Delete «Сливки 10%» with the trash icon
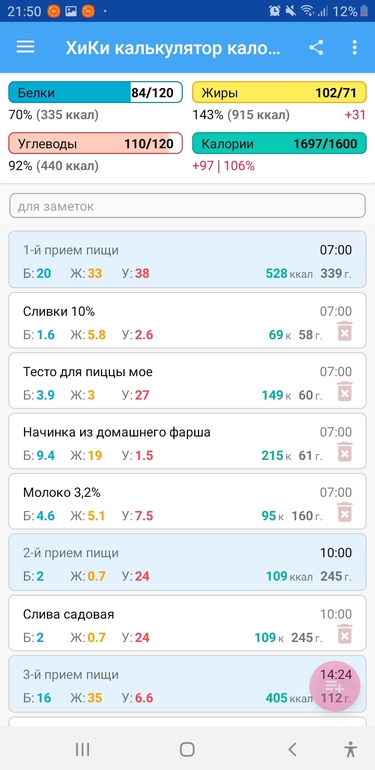The image size is (375, 770). point(345,331)
